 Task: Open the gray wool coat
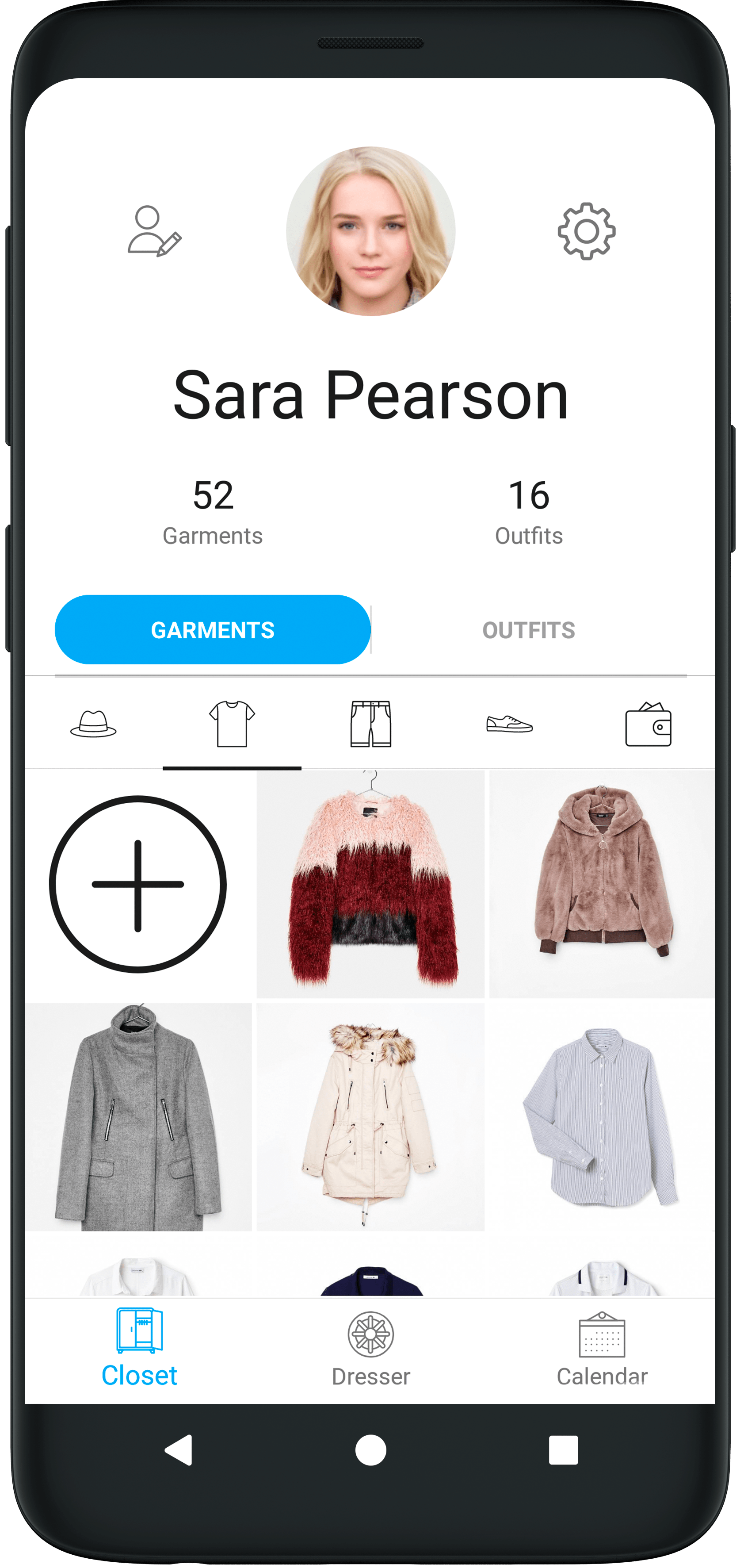[x=138, y=1116]
